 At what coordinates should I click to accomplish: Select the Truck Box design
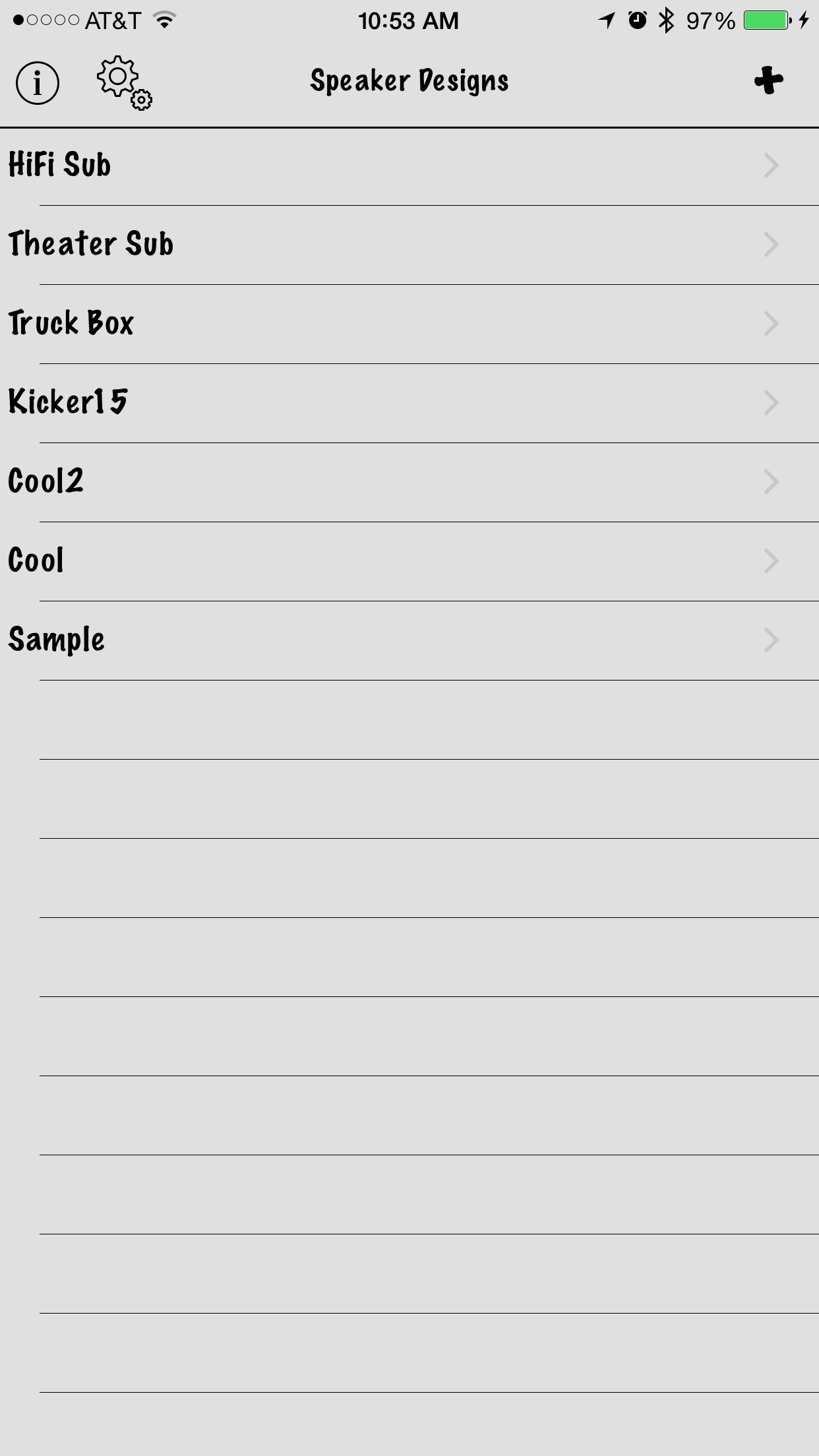click(409, 324)
